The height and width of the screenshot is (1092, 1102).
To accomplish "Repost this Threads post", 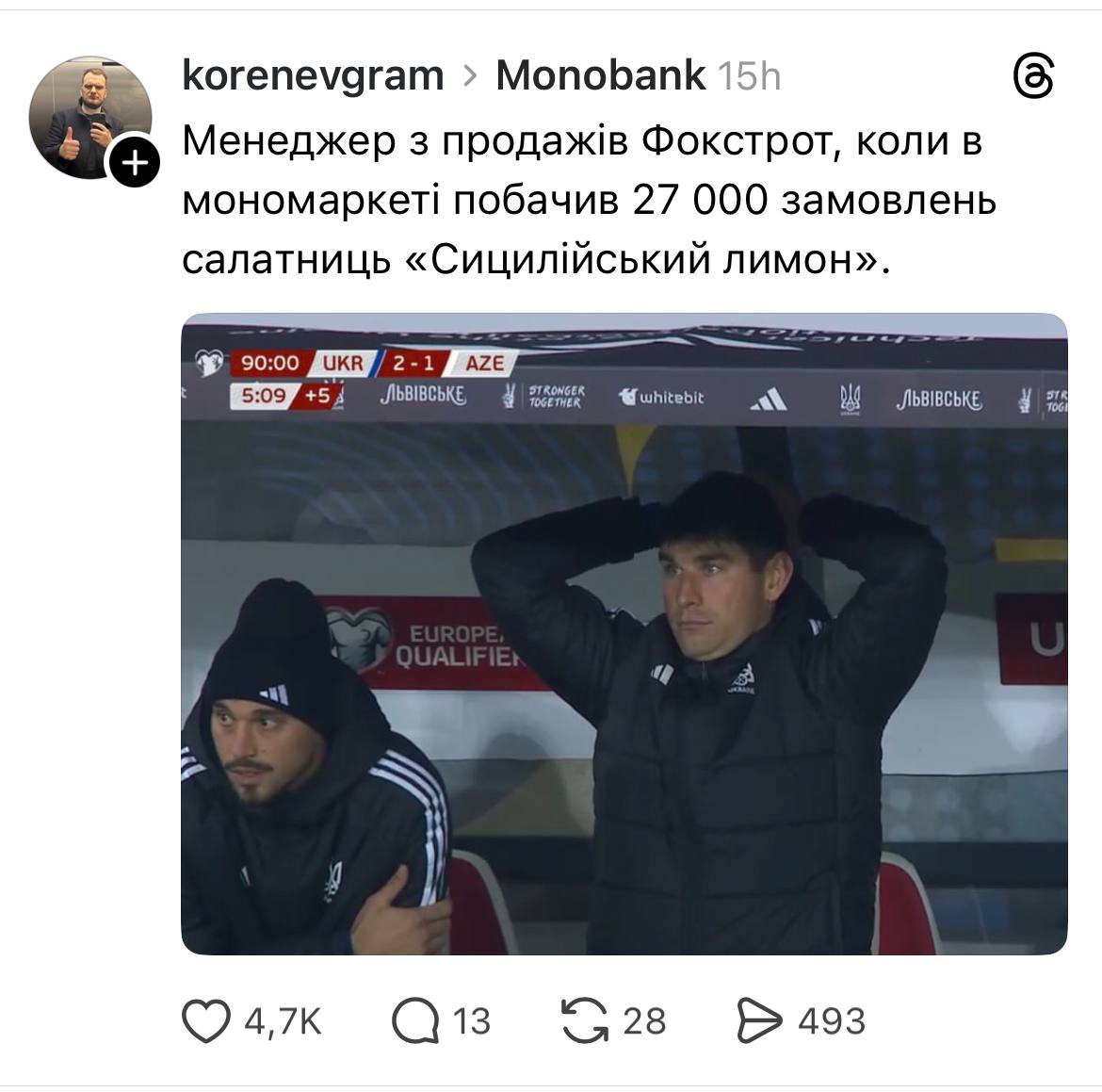I will click(584, 1021).
